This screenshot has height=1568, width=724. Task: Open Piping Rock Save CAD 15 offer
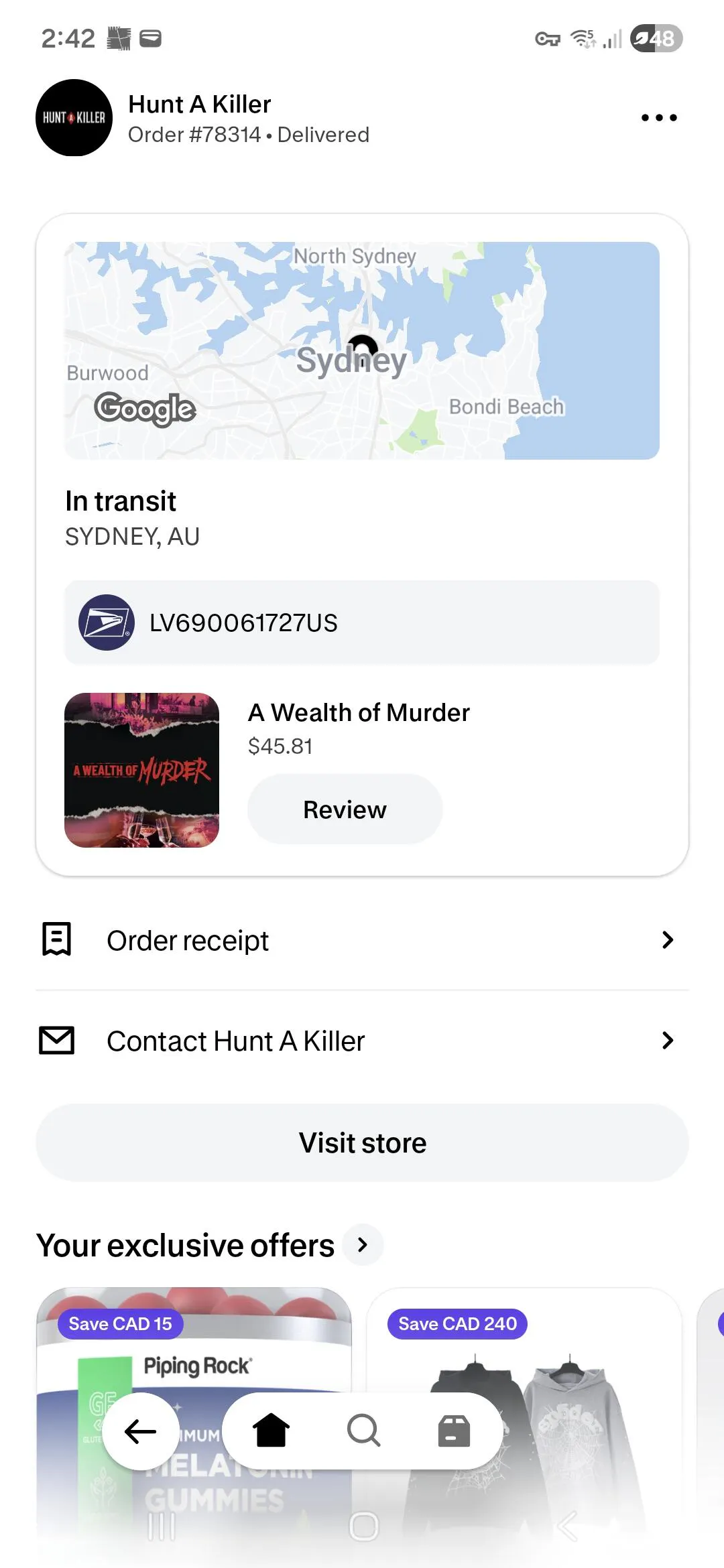pos(194,1347)
